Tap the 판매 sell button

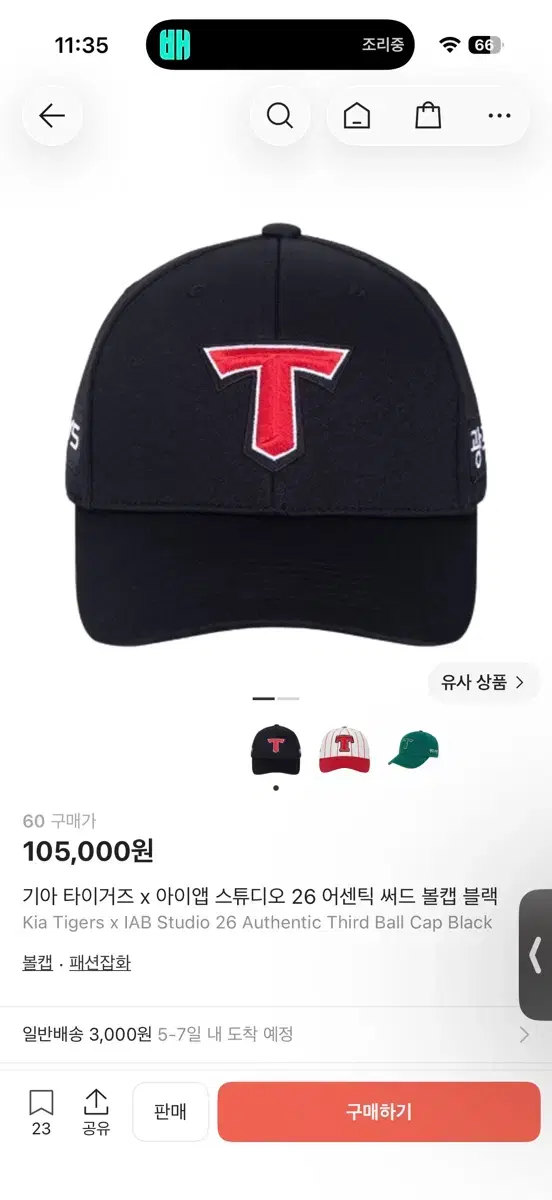coord(171,1112)
